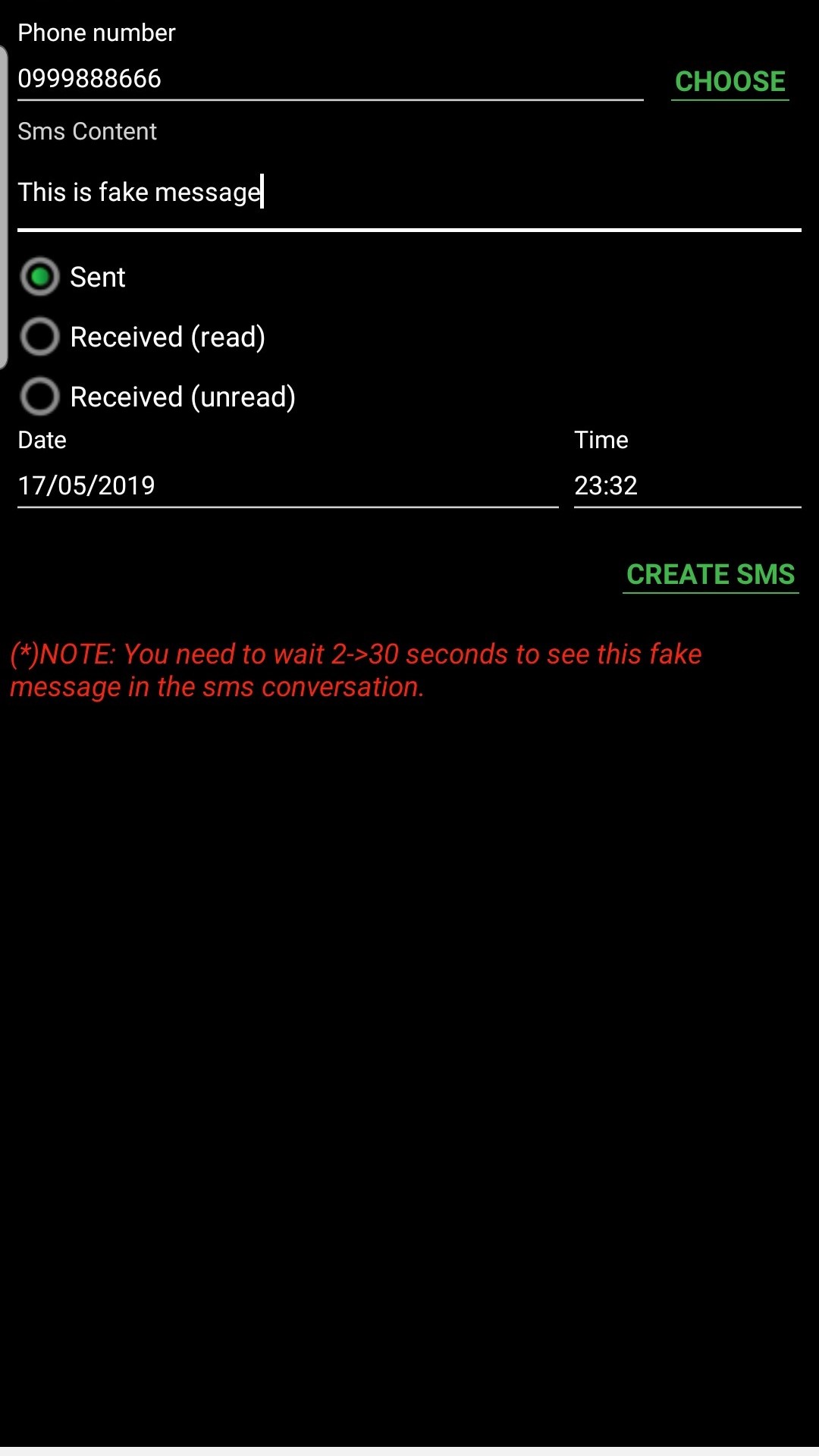Tap CREATE SMS button
Image resolution: width=819 pixels, height=1456 pixels.
(710, 574)
